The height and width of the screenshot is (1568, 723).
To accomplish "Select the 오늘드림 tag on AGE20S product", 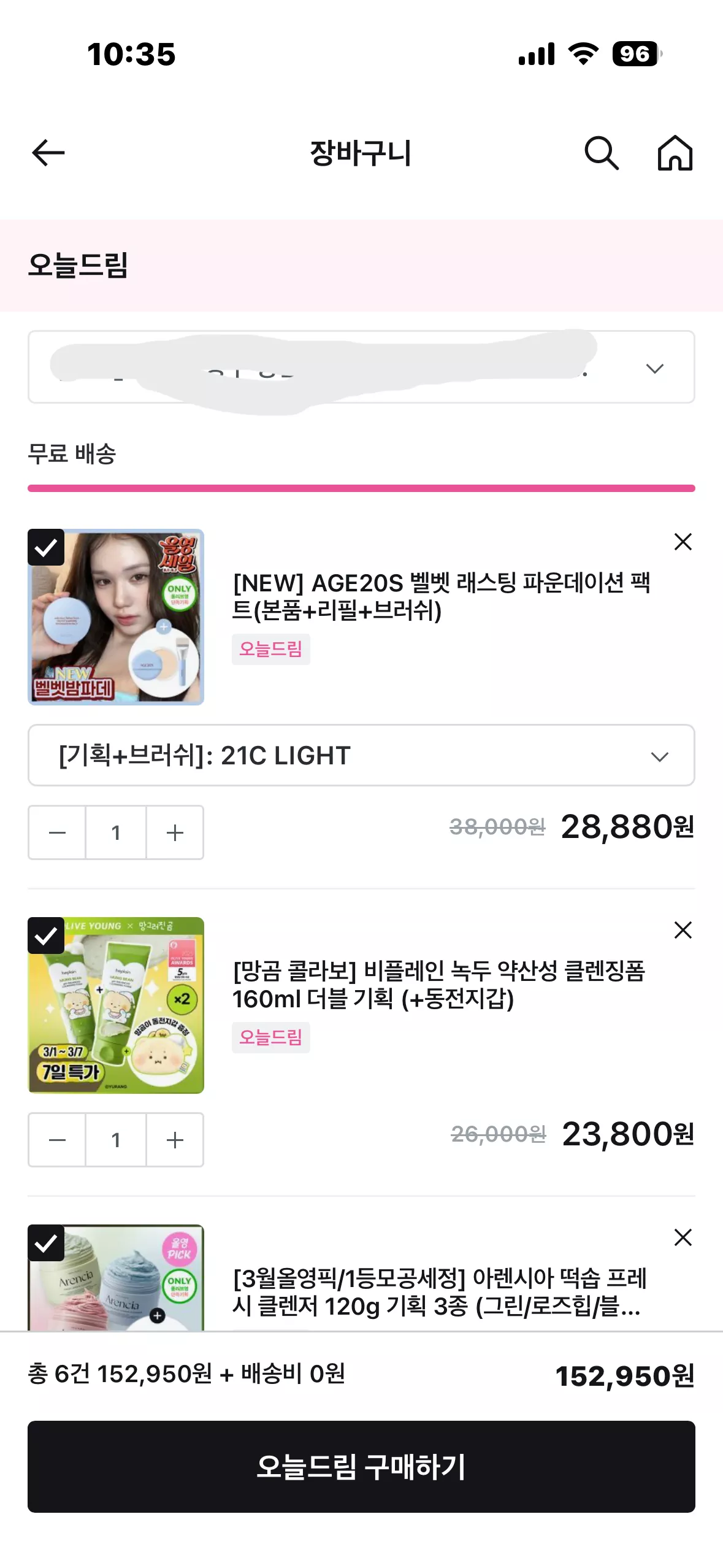I will (x=271, y=650).
